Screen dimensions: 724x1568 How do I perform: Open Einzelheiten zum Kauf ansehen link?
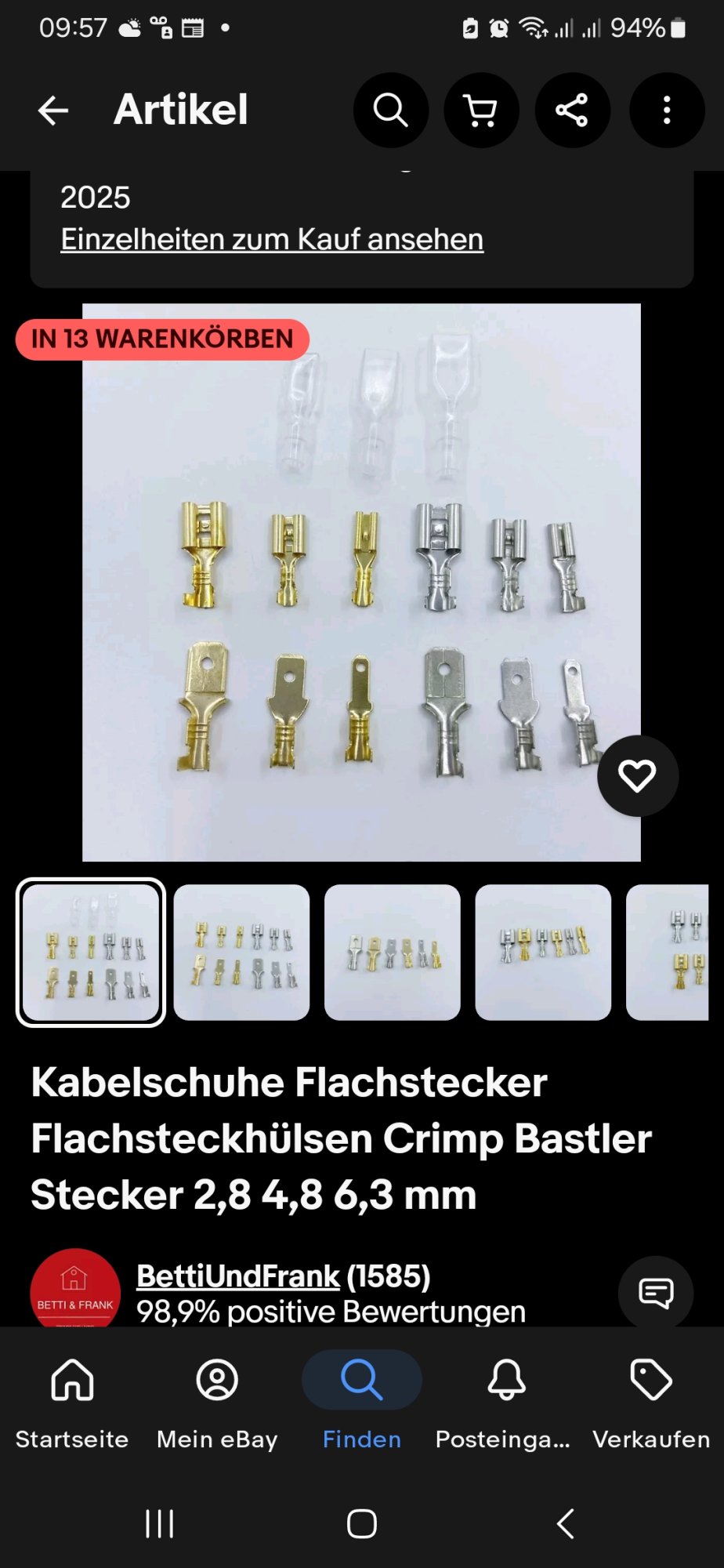coord(272,239)
